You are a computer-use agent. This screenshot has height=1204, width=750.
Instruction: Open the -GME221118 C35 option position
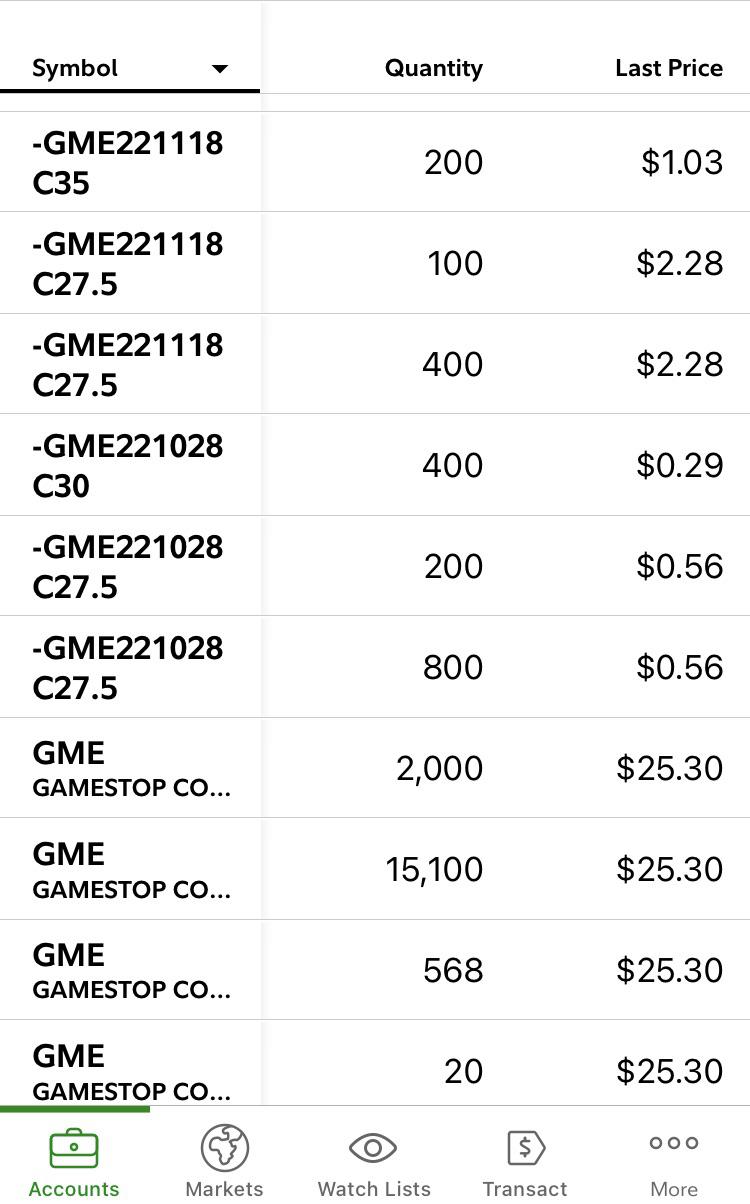128,162
